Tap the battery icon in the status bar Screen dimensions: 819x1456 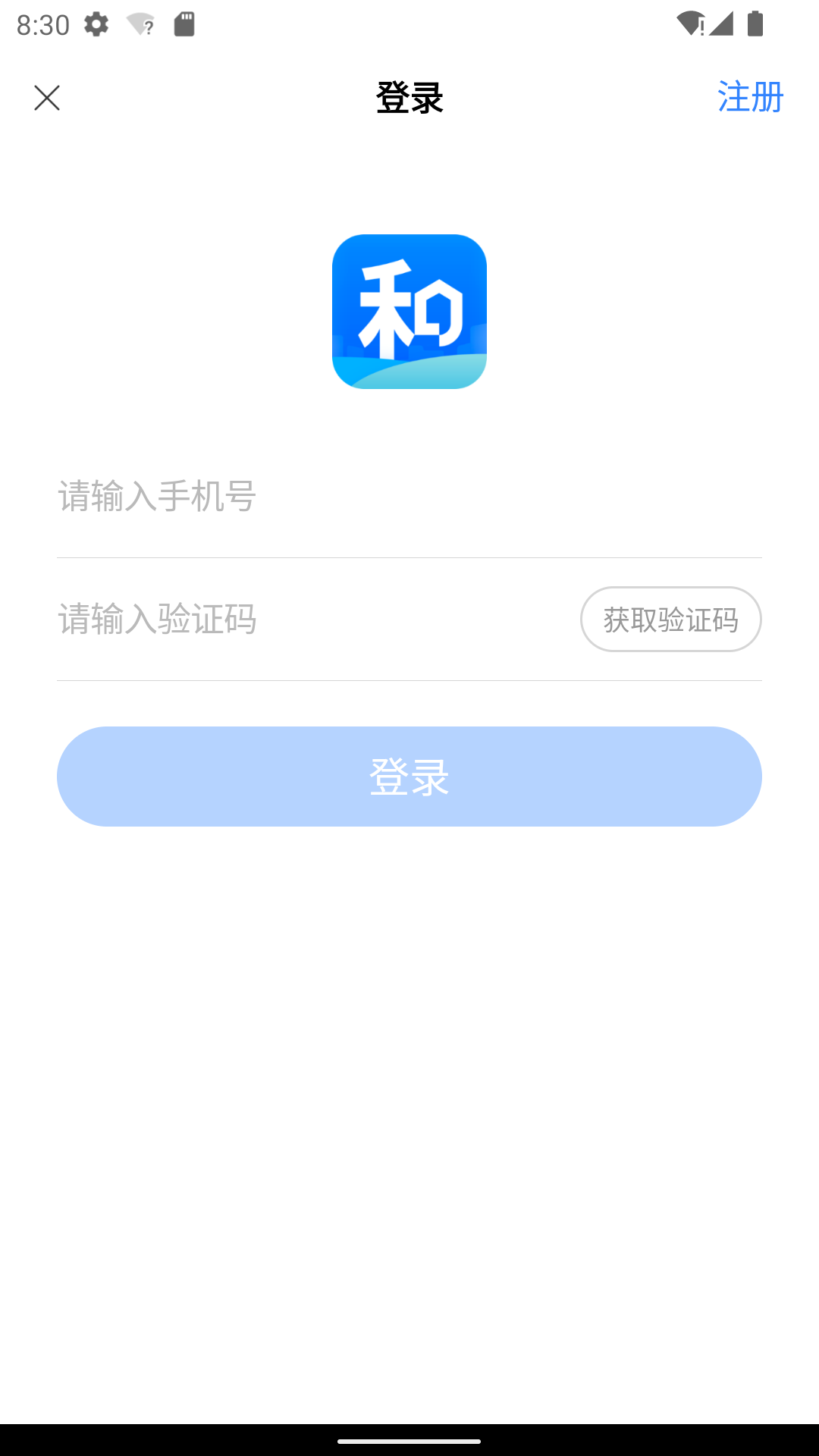(755, 23)
